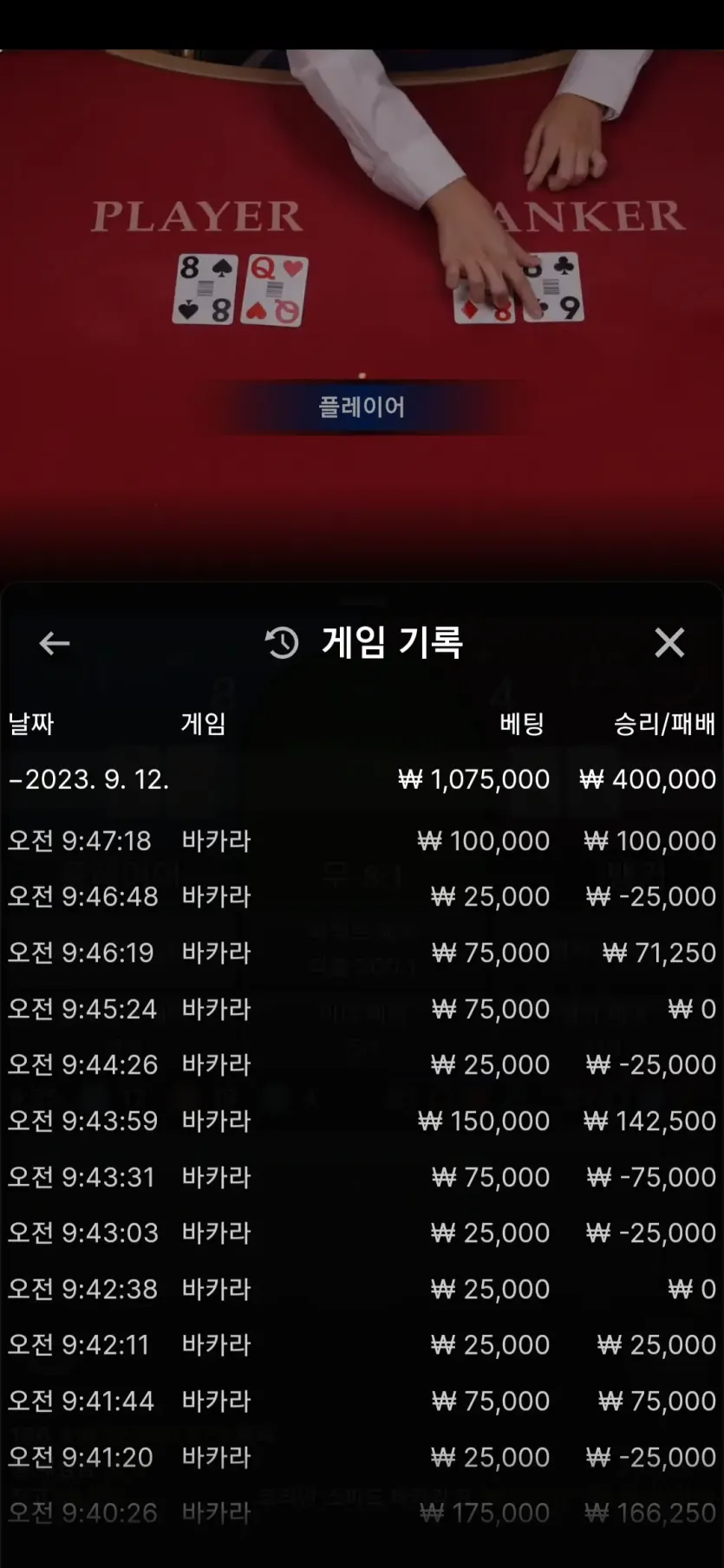The width and height of the screenshot is (724, 1568).
Task: Open the 오전 9:44:26 바카라 record
Action: click(362, 1064)
